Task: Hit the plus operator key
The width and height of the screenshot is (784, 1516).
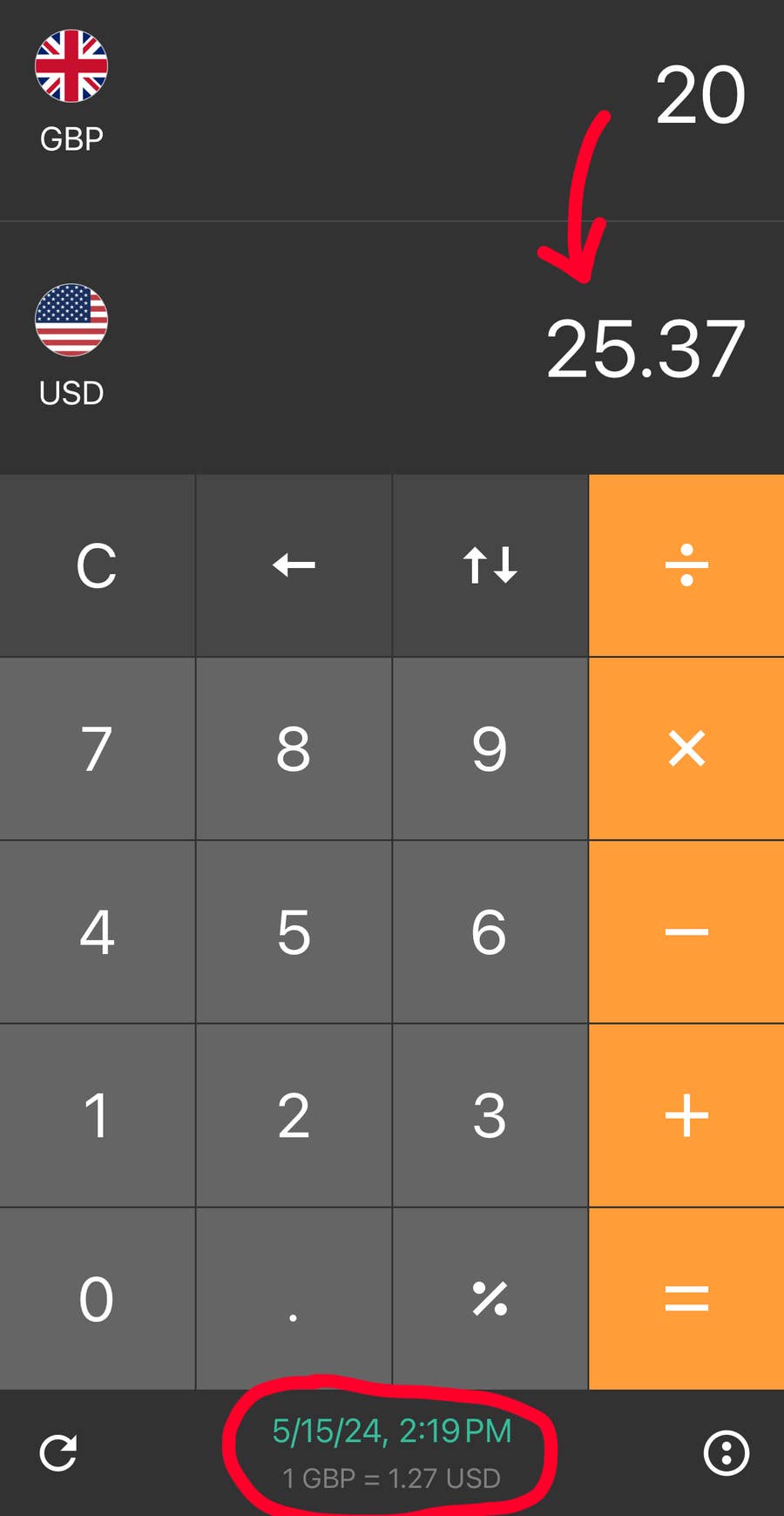Action: (x=686, y=1115)
